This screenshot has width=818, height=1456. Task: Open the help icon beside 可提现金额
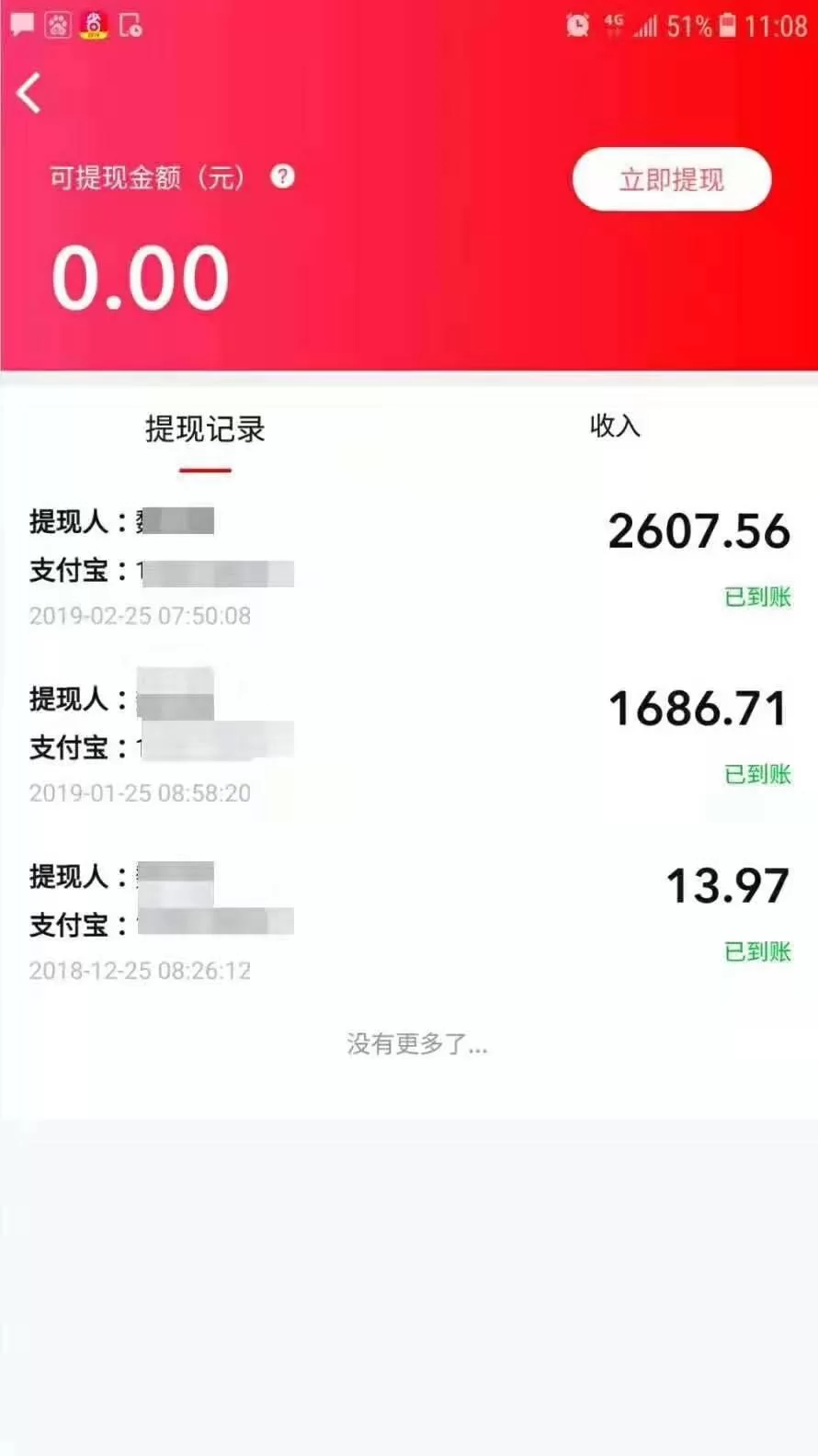coord(282,176)
